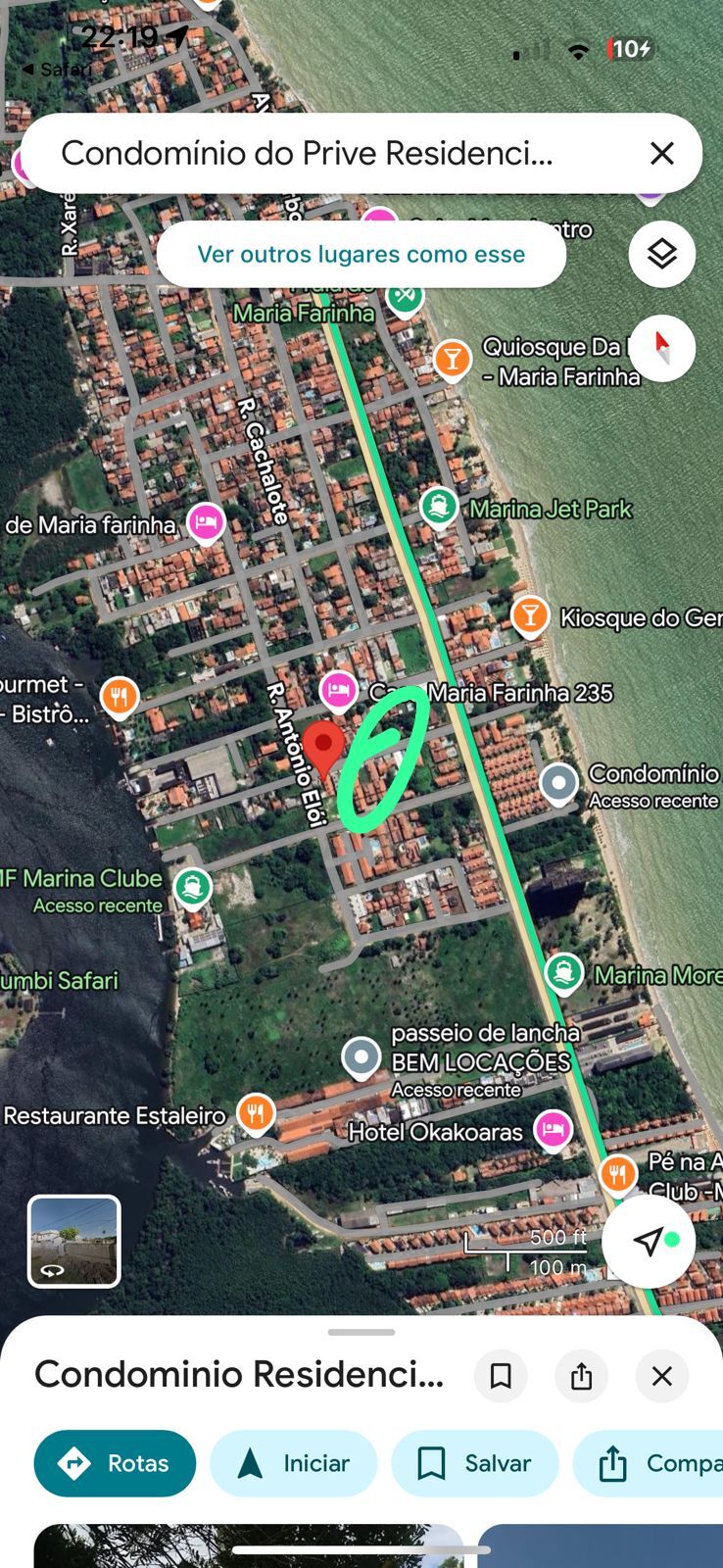The width and height of the screenshot is (723, 1568).
Task: Get directions with the Rotas button
Action: pos(115,1463)
